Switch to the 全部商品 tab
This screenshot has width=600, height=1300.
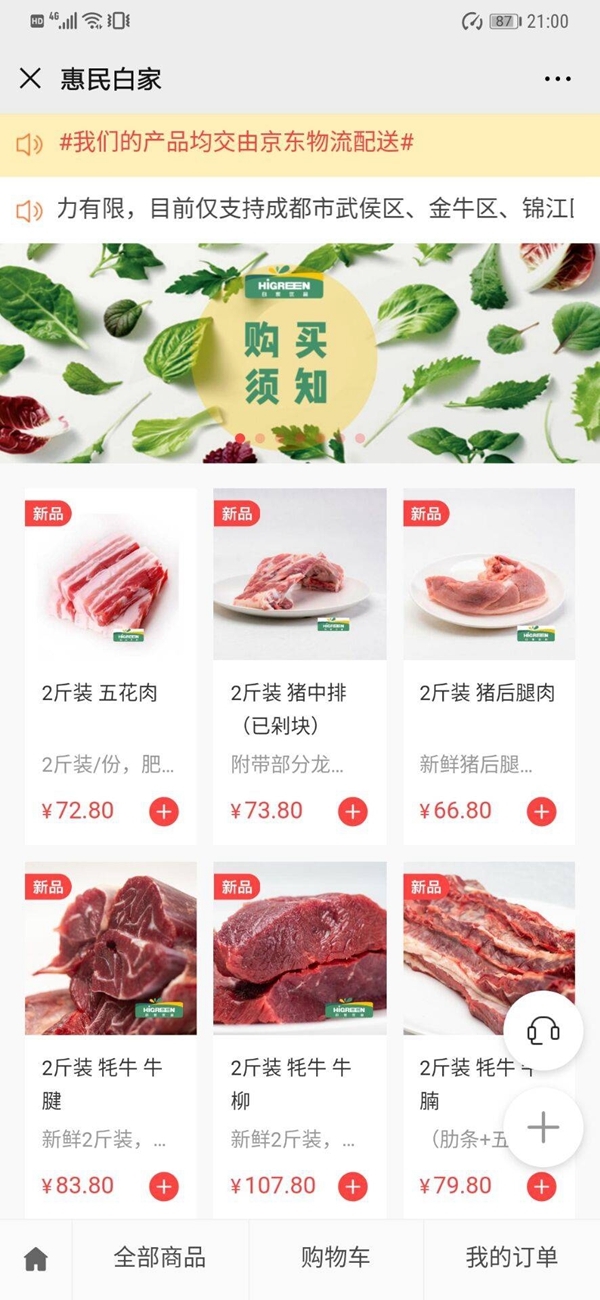pyautogui.click(x=160, y=1258)
